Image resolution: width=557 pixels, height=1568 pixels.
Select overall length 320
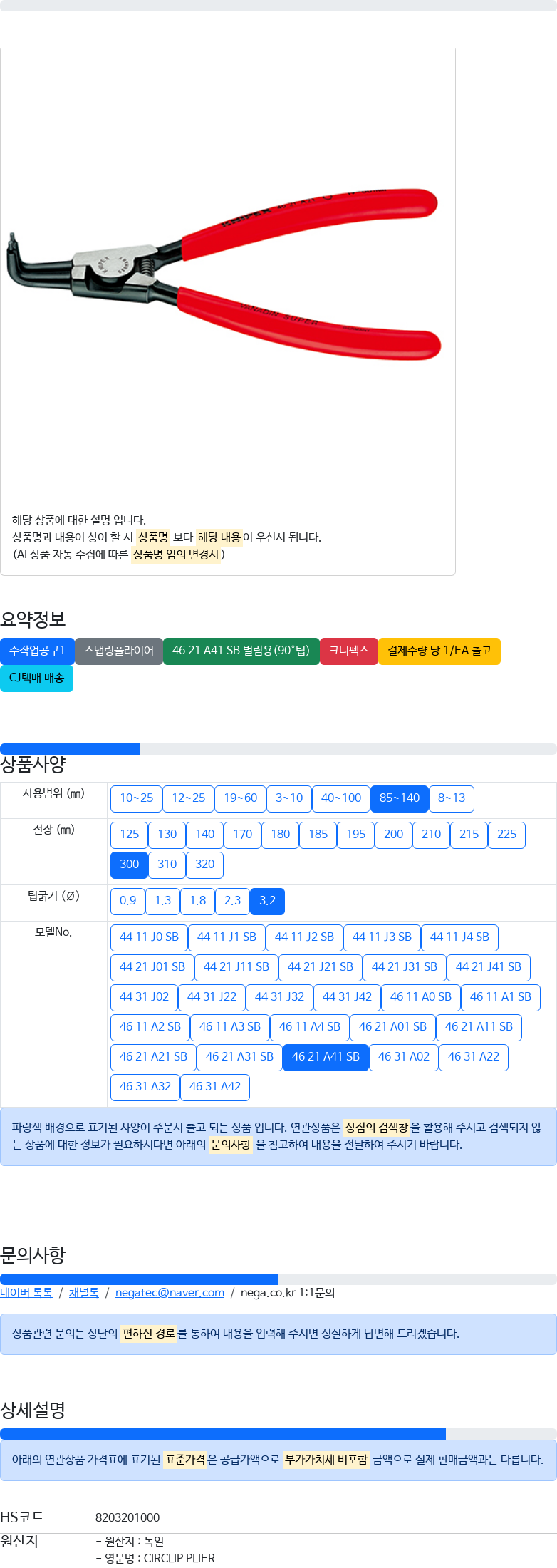click(x=204, y=865)
